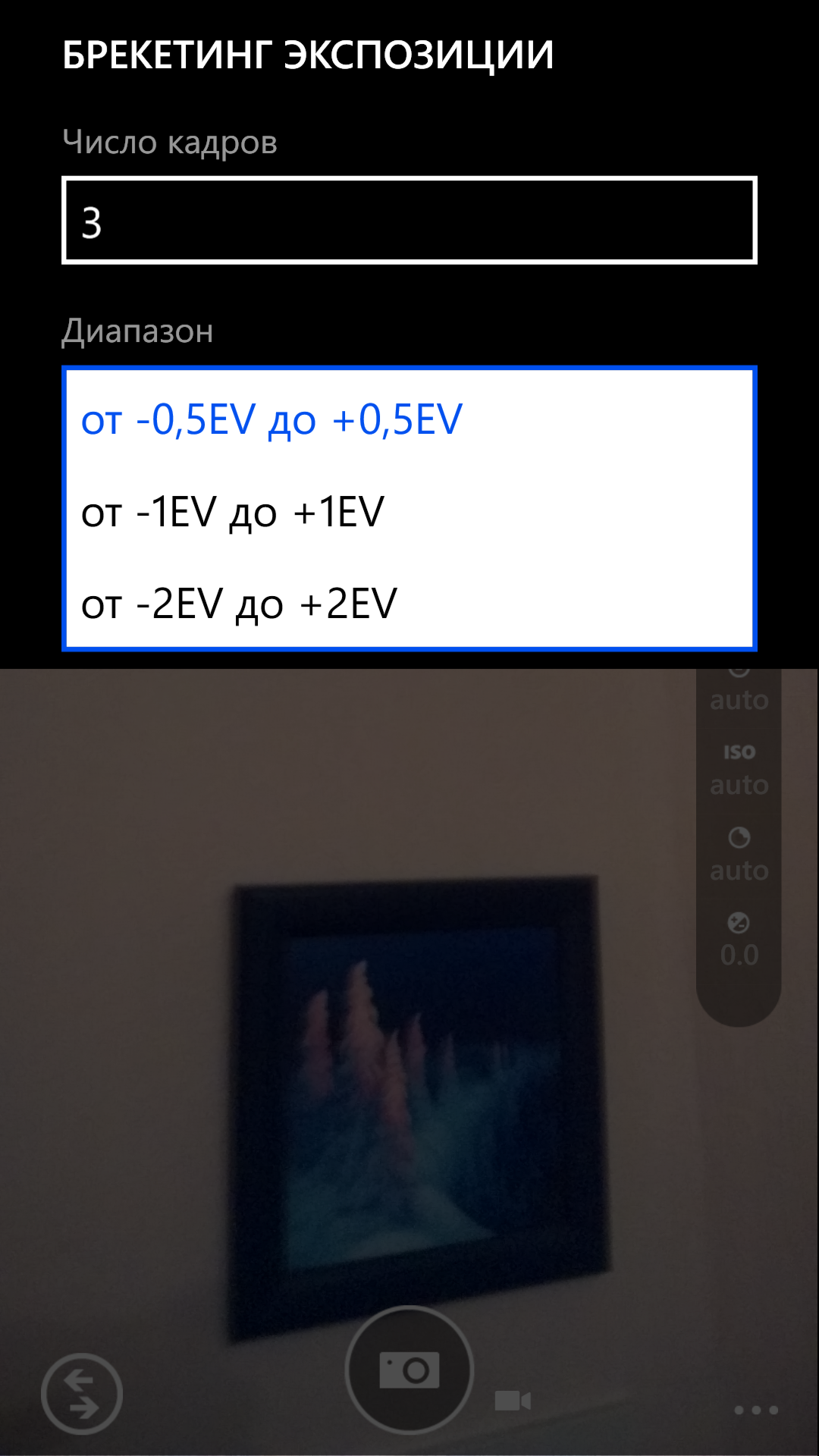Tap the switch camera arrows icon
Image resolution: width=819 pixels, height=1456 pixels.
click(x=82, y=1394)
